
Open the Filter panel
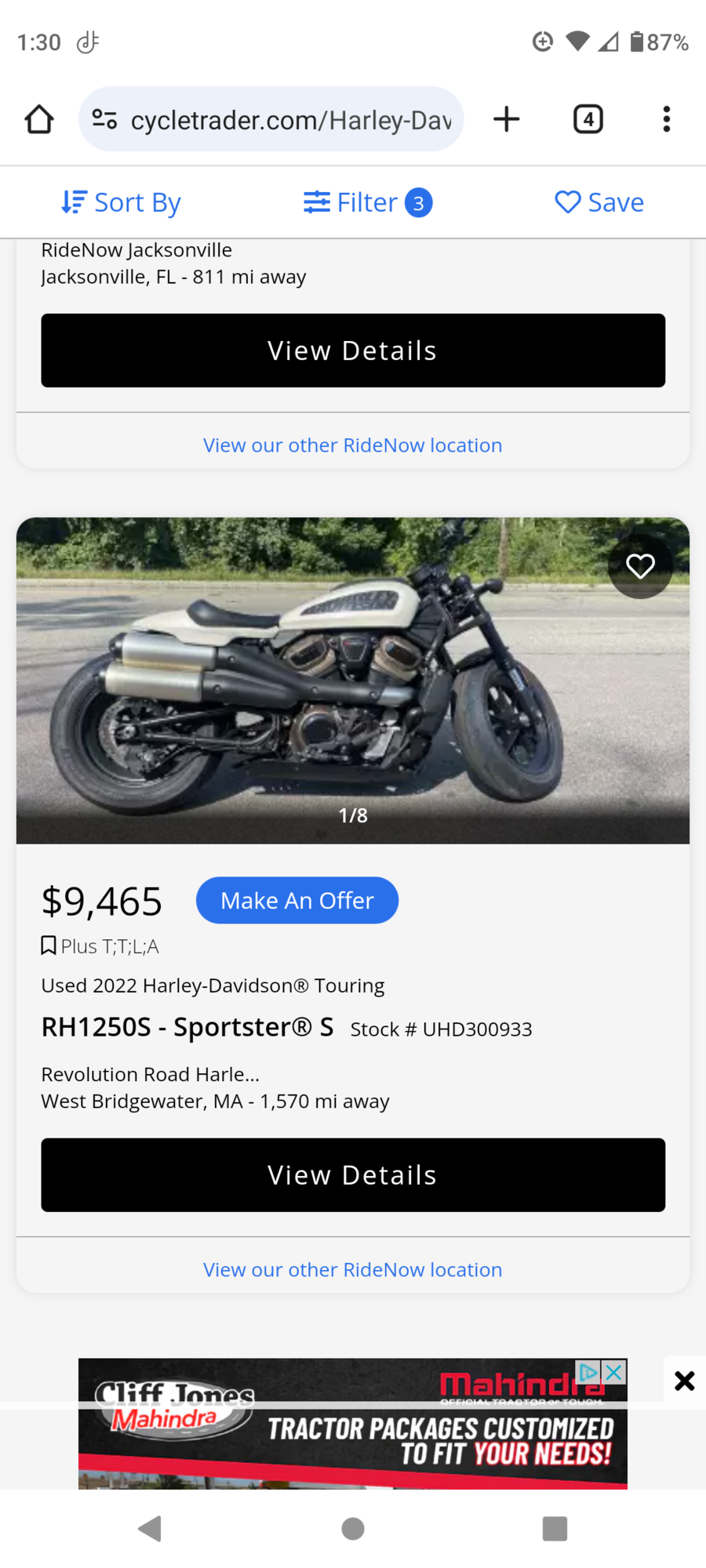(367, 202)
